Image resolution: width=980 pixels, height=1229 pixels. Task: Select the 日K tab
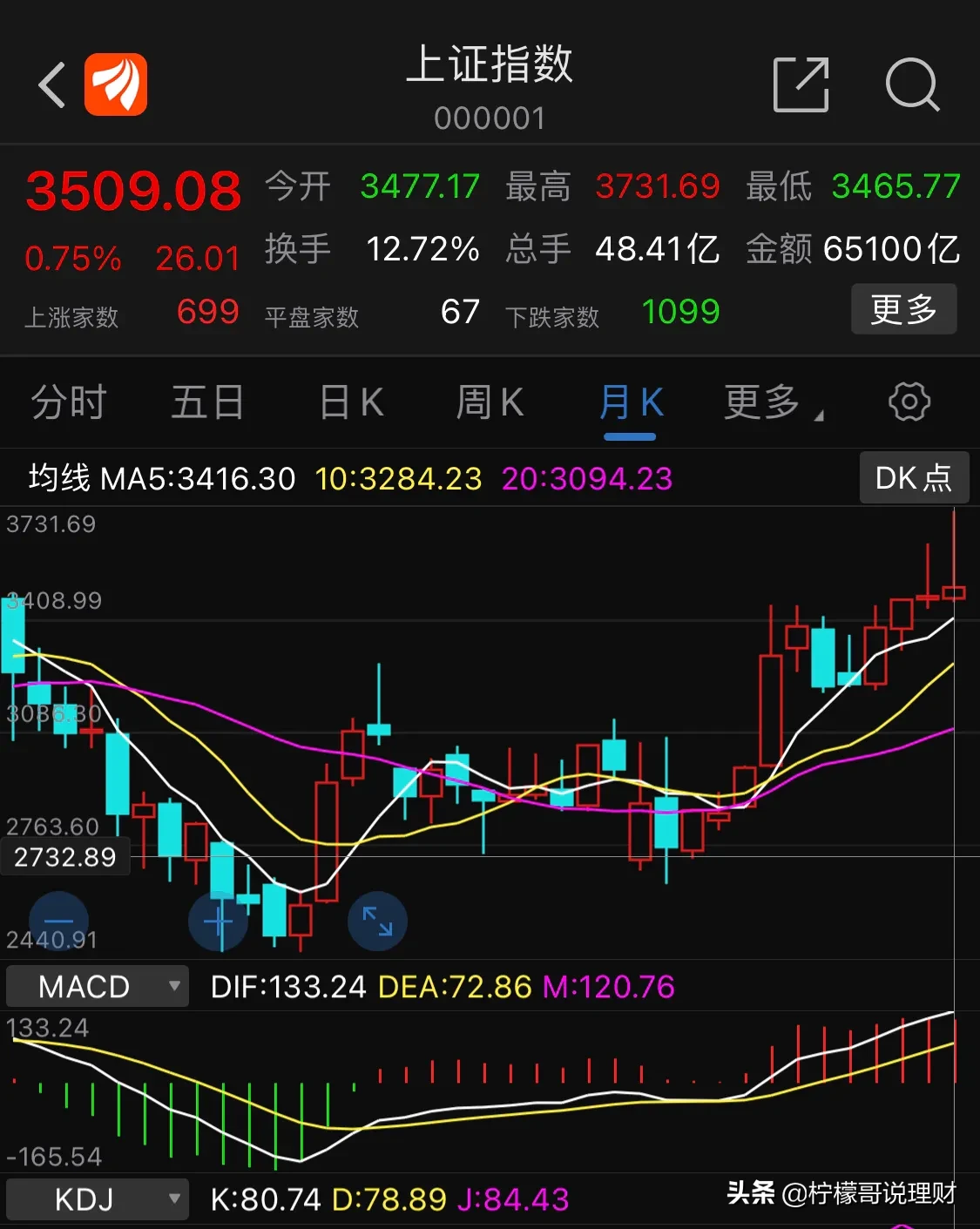coord(351,403)
